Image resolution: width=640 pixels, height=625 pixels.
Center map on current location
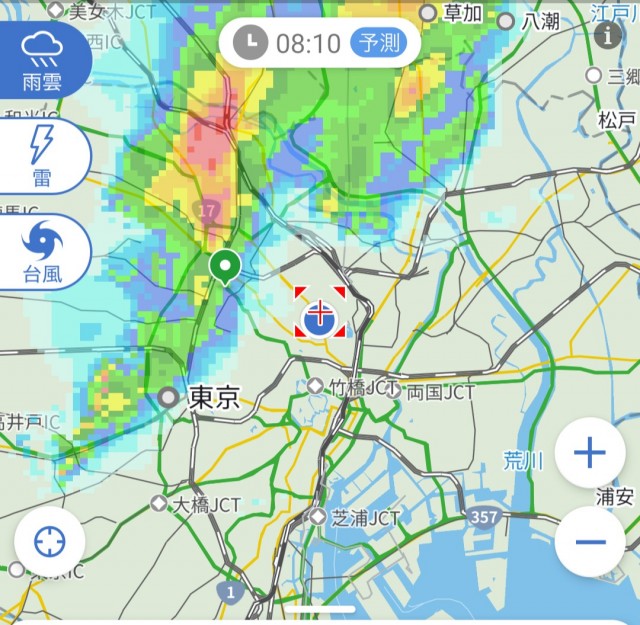pyautogui.click(x=49, y=542)
